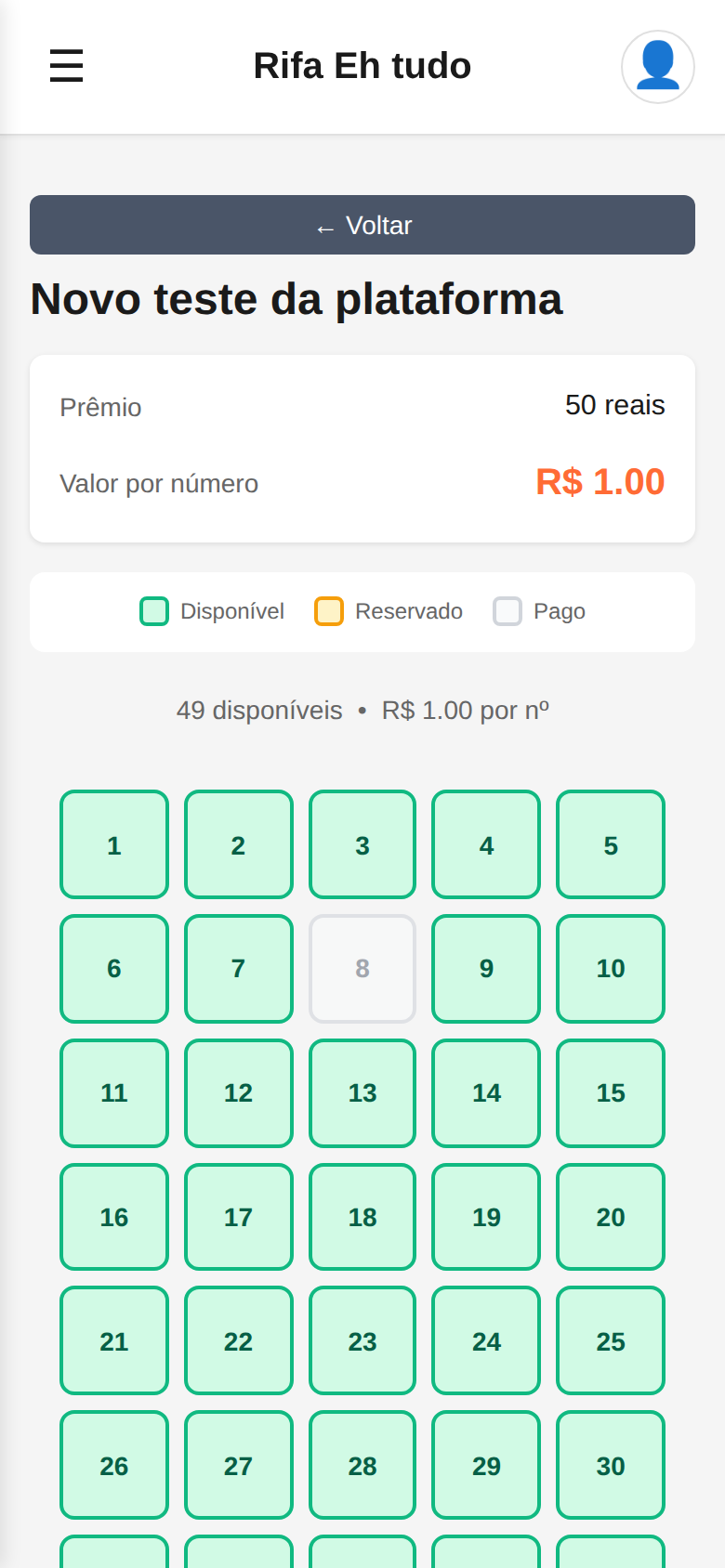The height and width of the screenshot is (1568, 725).
Task: Open the hamburger navigation menu
Action: [66, 65]
